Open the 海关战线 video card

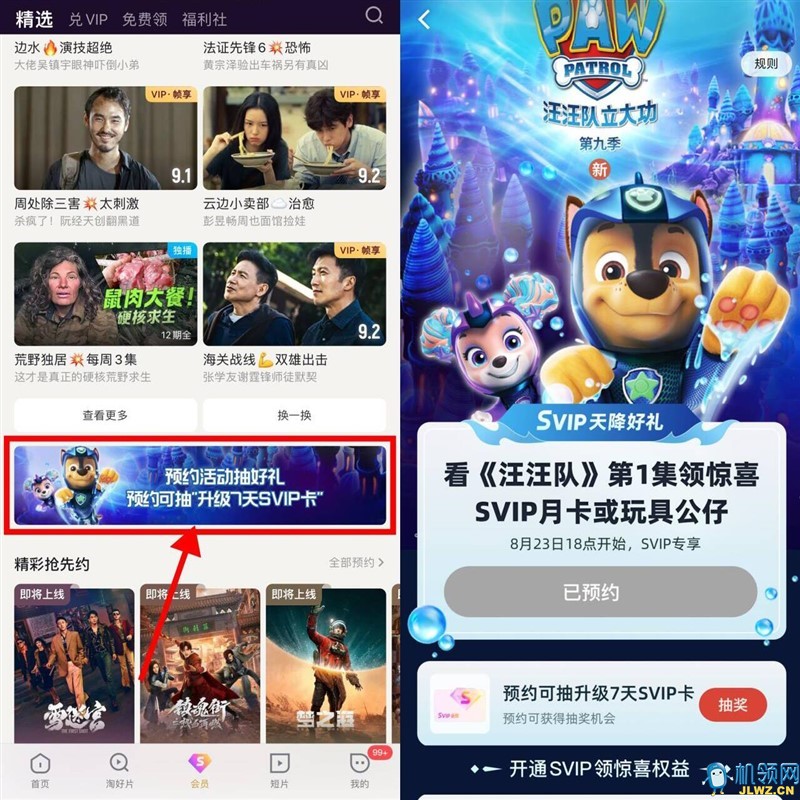(294, 294)
